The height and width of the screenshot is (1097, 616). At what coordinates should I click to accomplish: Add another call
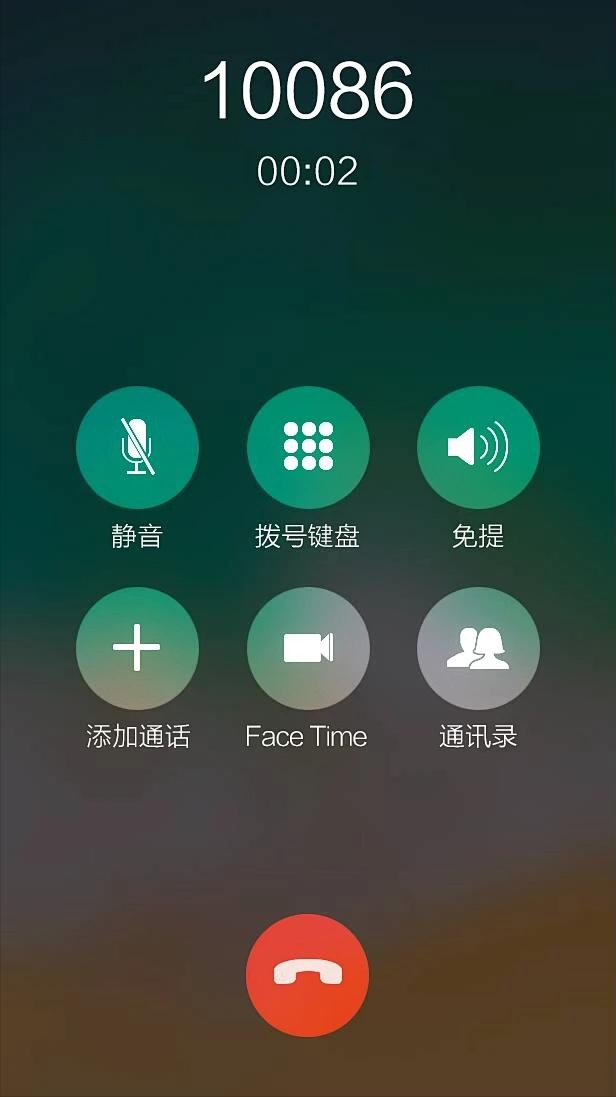(137, 648)
